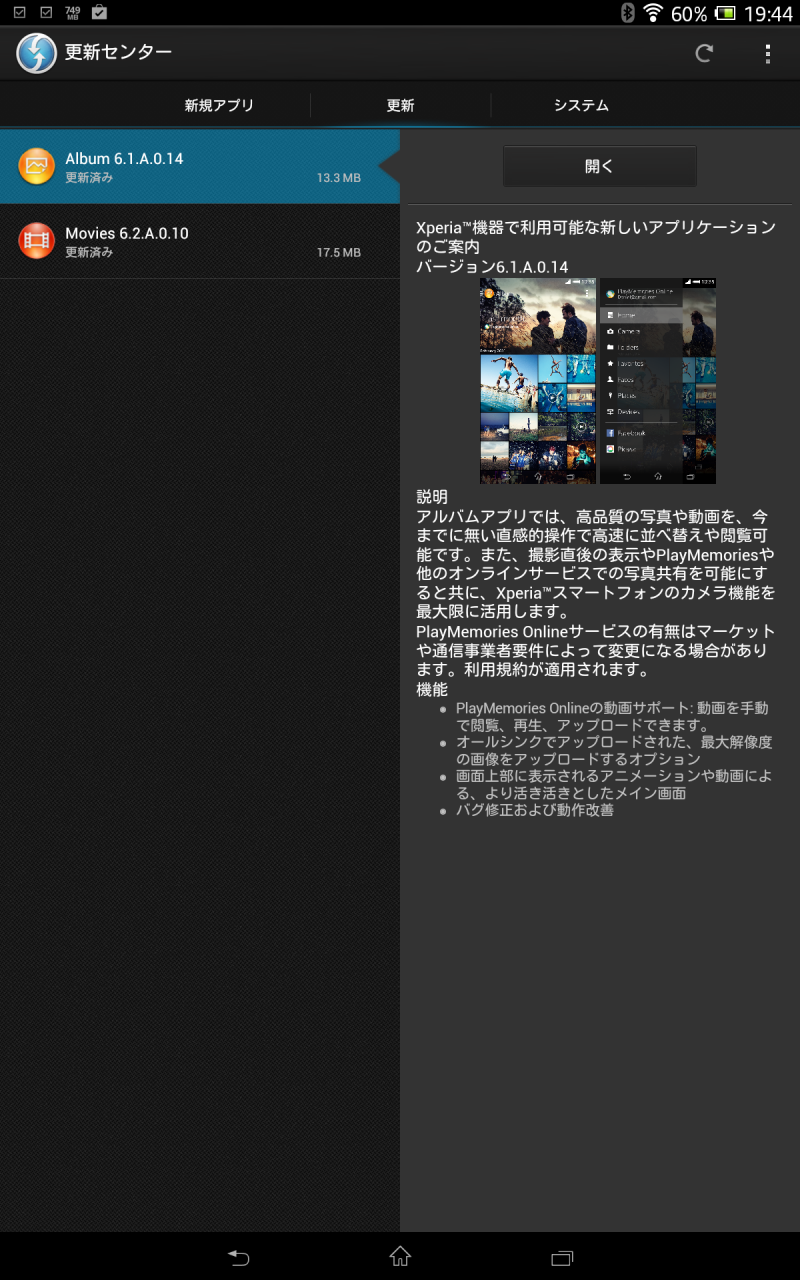Select the Movies 6.2.A.0.10 entry
Screen dimensions: 800x1280
[200, 241]
